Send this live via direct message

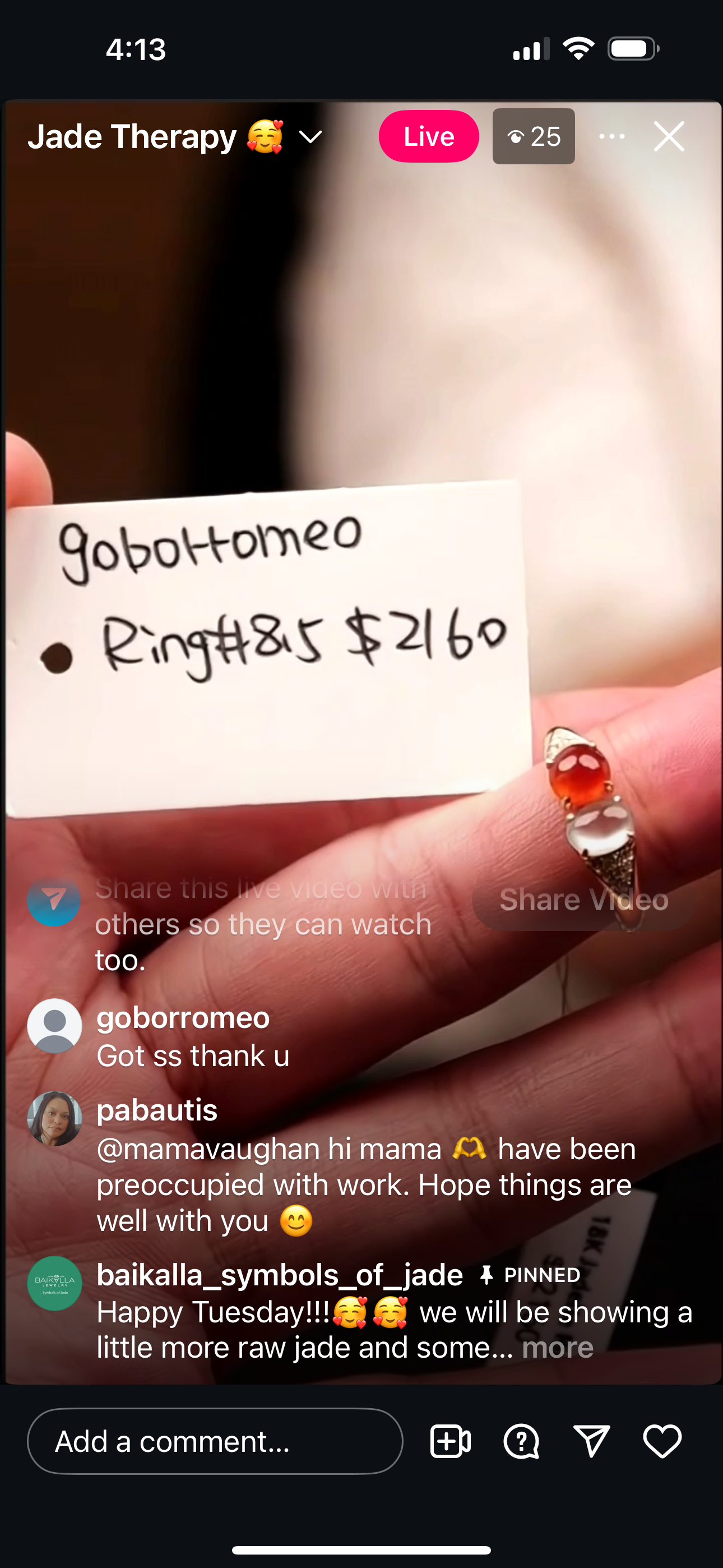[591, 1441]
